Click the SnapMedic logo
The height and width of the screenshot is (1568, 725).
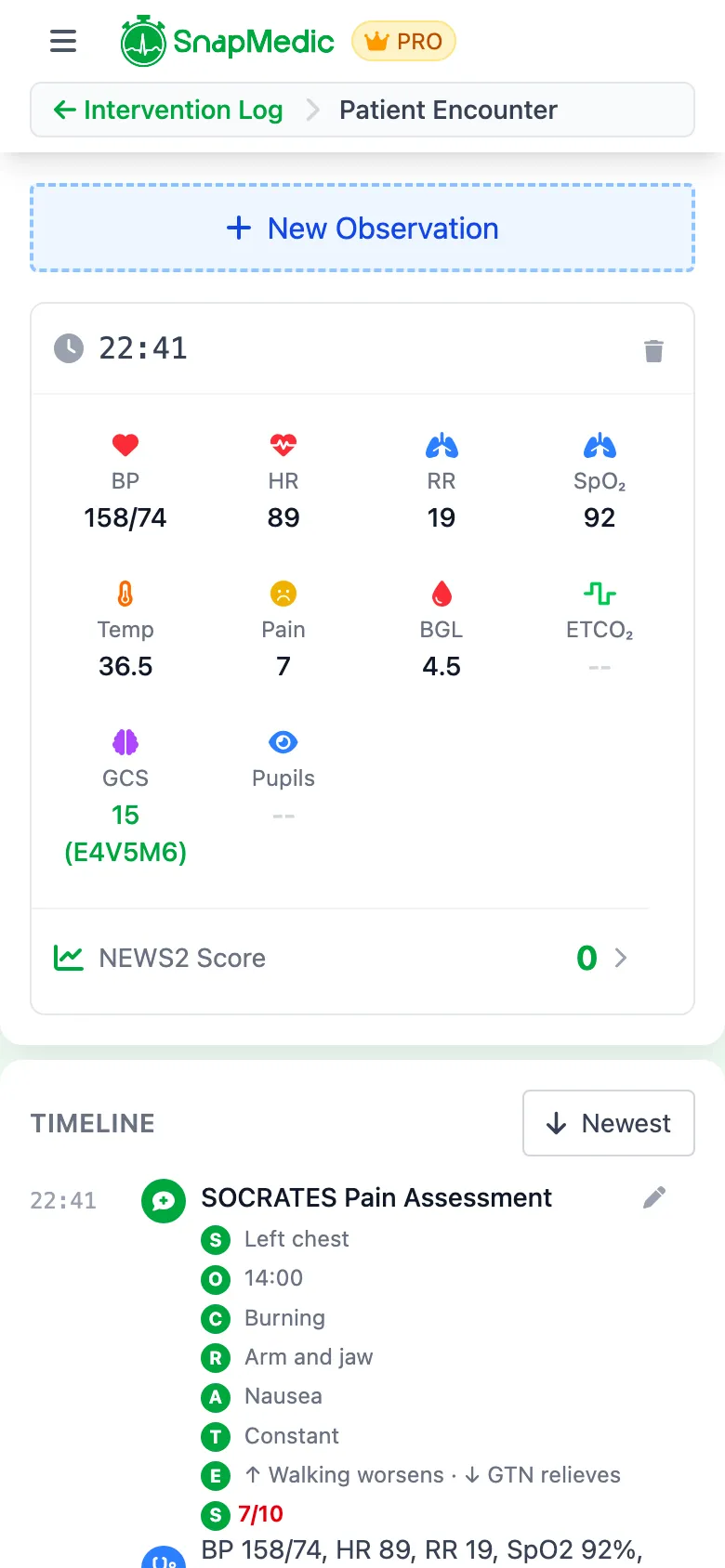(x=226, y=41)
